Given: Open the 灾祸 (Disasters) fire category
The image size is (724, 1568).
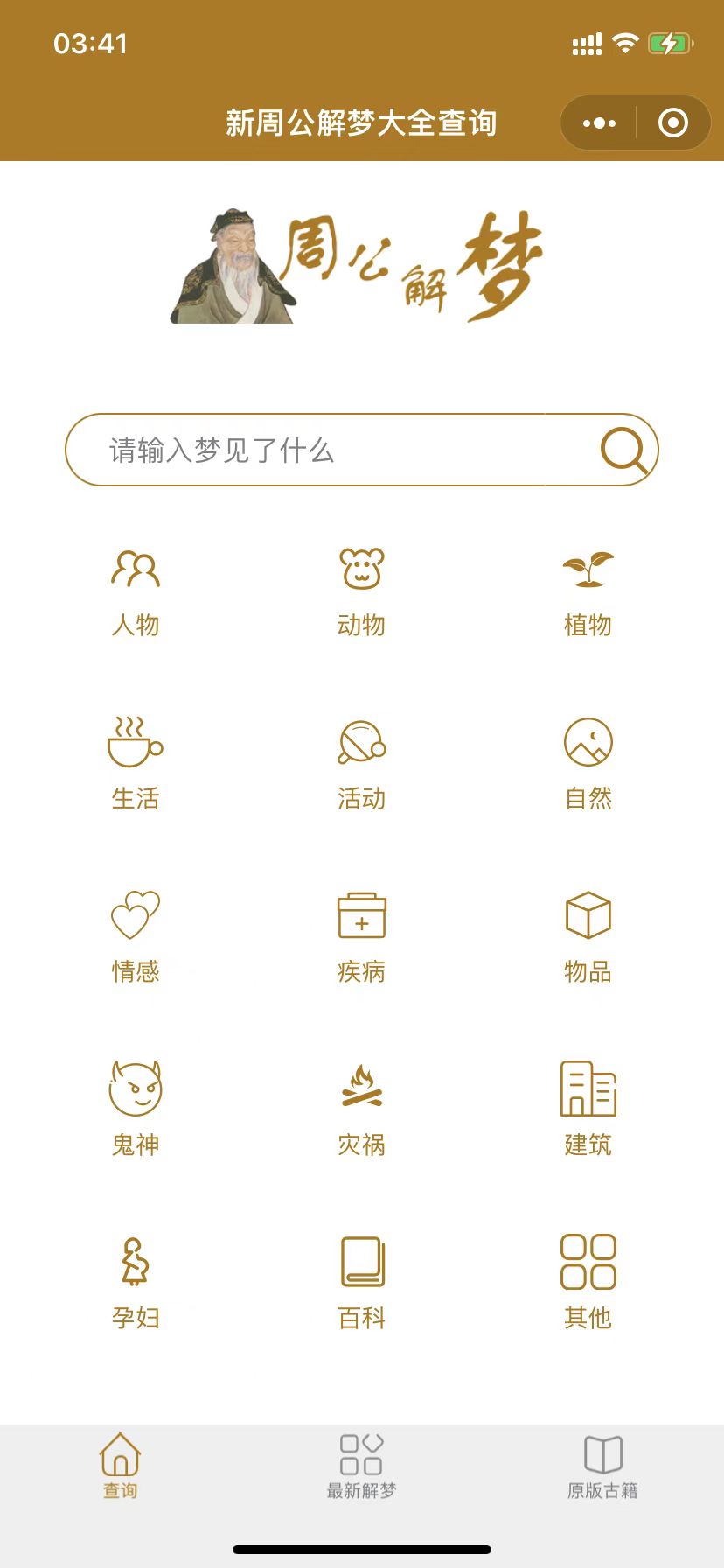Looking at the screenshot, I should click(362, 1088).
